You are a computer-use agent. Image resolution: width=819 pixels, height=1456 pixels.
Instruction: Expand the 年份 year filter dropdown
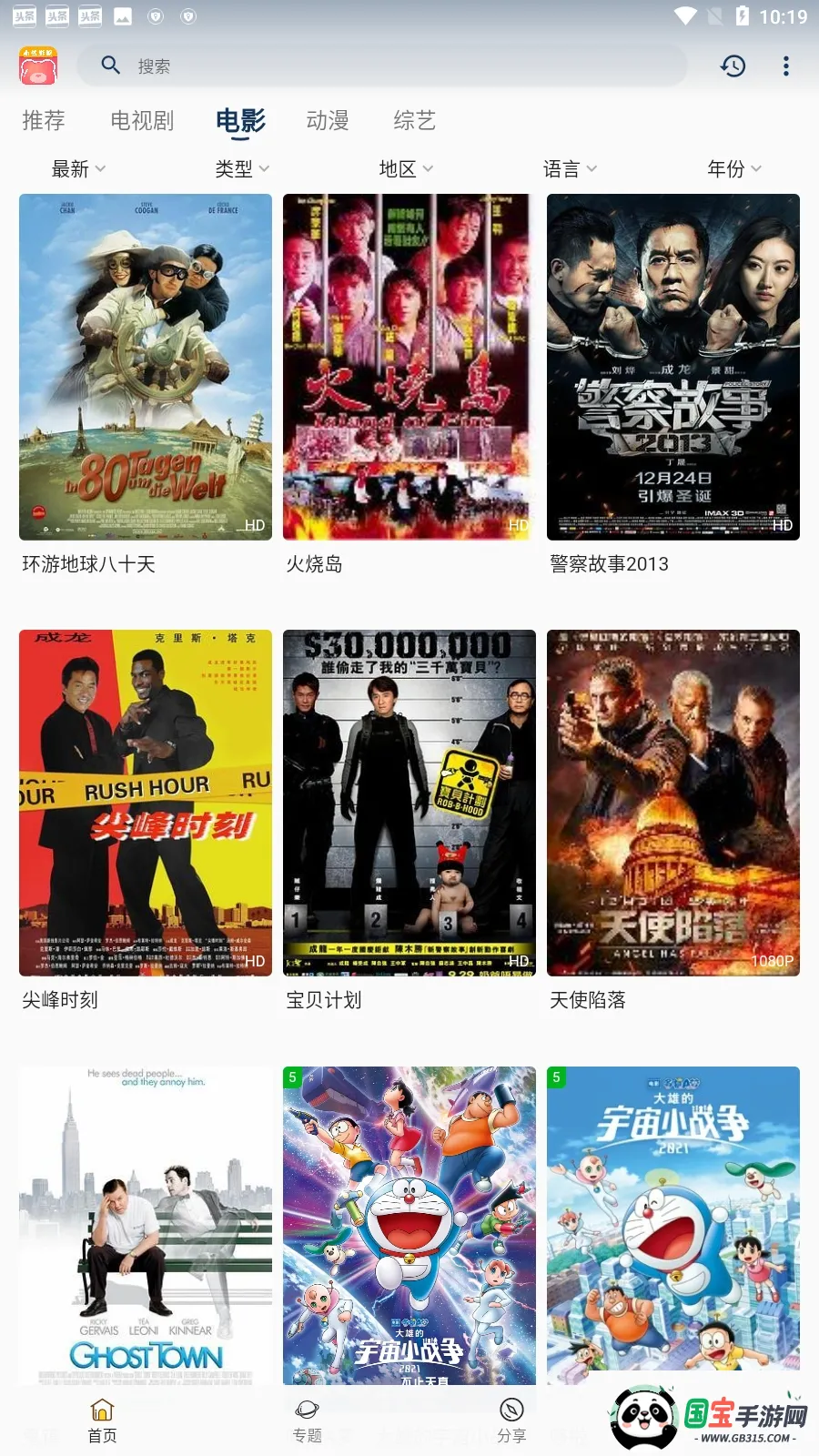(733, 168)
